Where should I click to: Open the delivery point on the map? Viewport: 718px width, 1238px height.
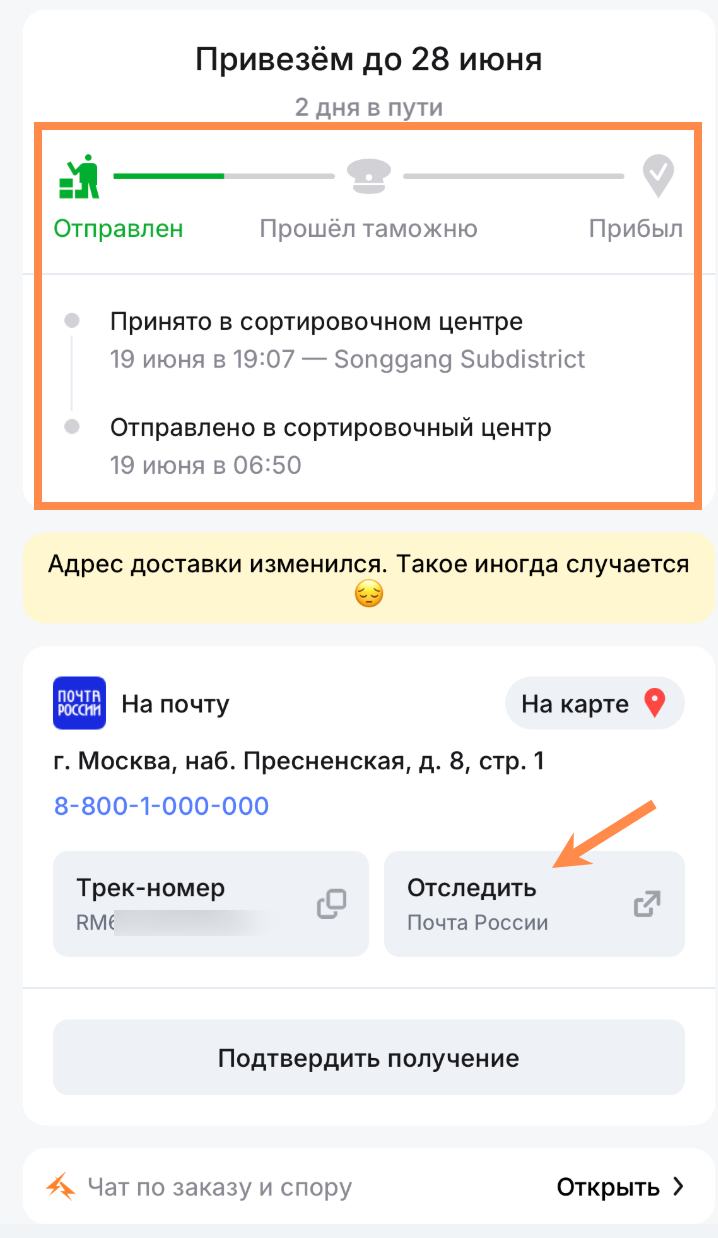594,704
